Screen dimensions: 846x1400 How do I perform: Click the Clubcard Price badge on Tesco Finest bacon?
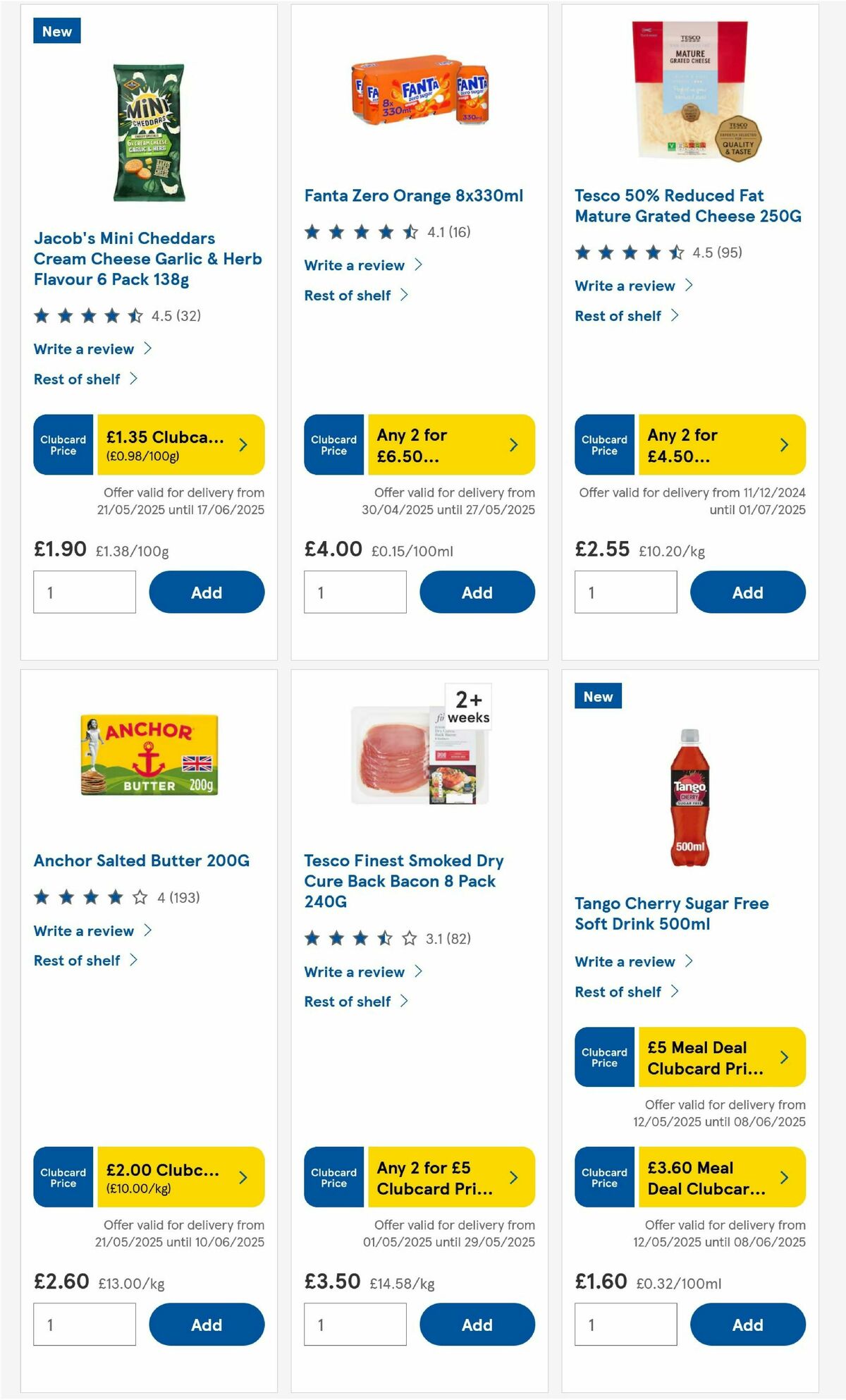click(x=333, y=1177)
